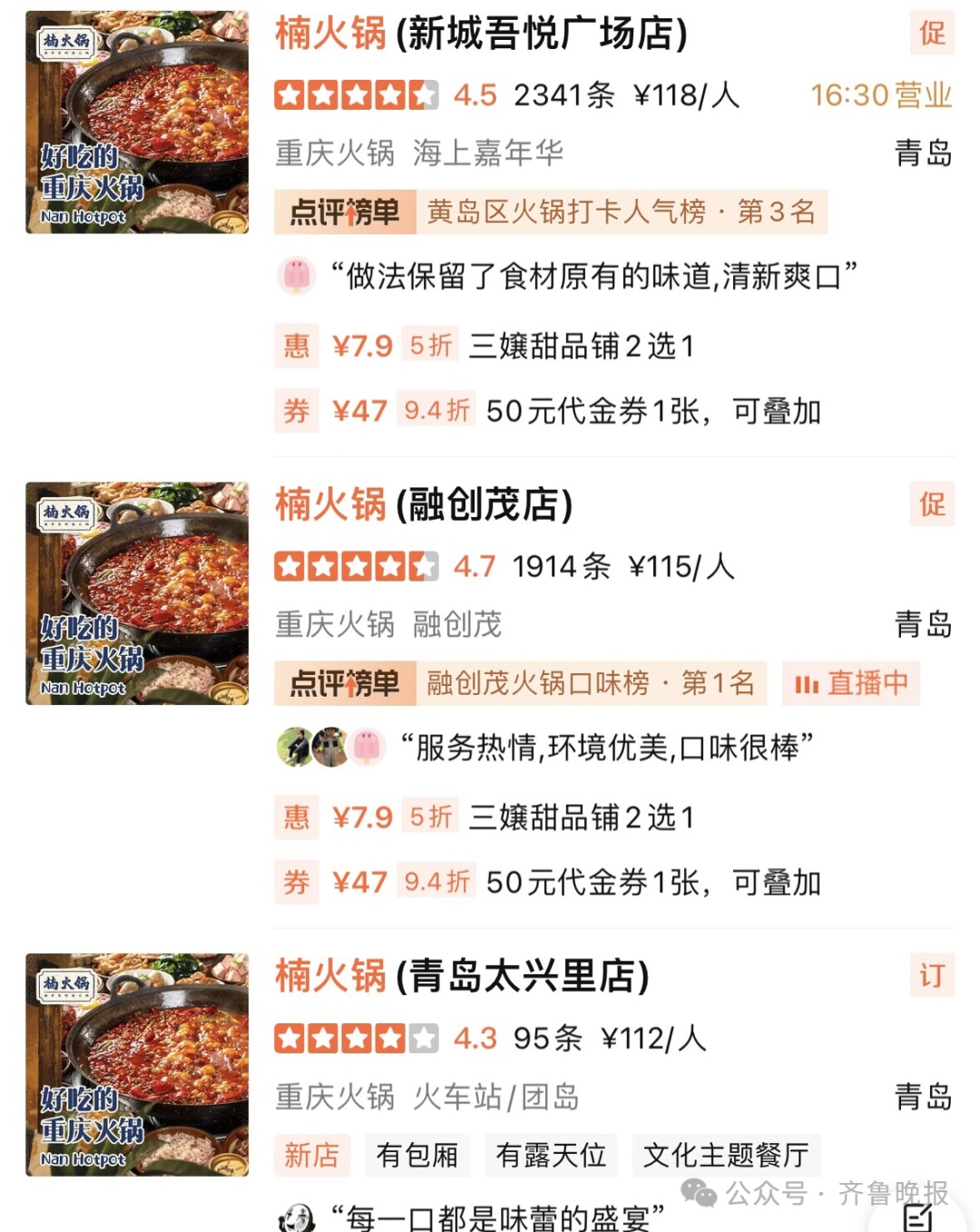Tap the hotpot photo of 青岛太兴里店
This screenshot has height=1232, width=980.
tap(137, 1065)
